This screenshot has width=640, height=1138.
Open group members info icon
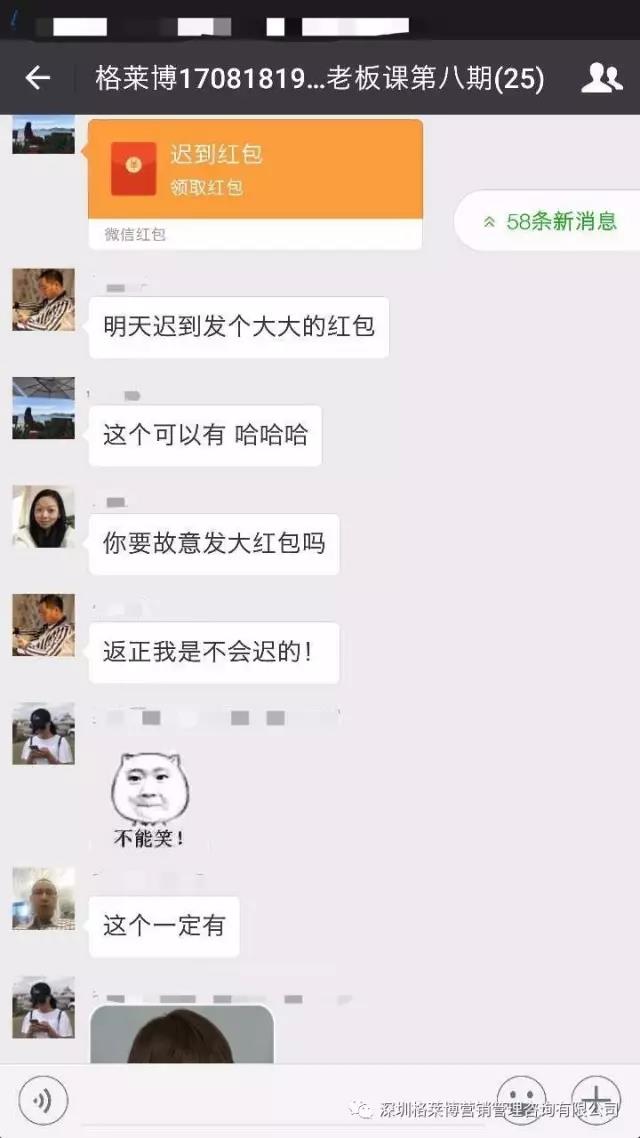(x=601, y=78)
